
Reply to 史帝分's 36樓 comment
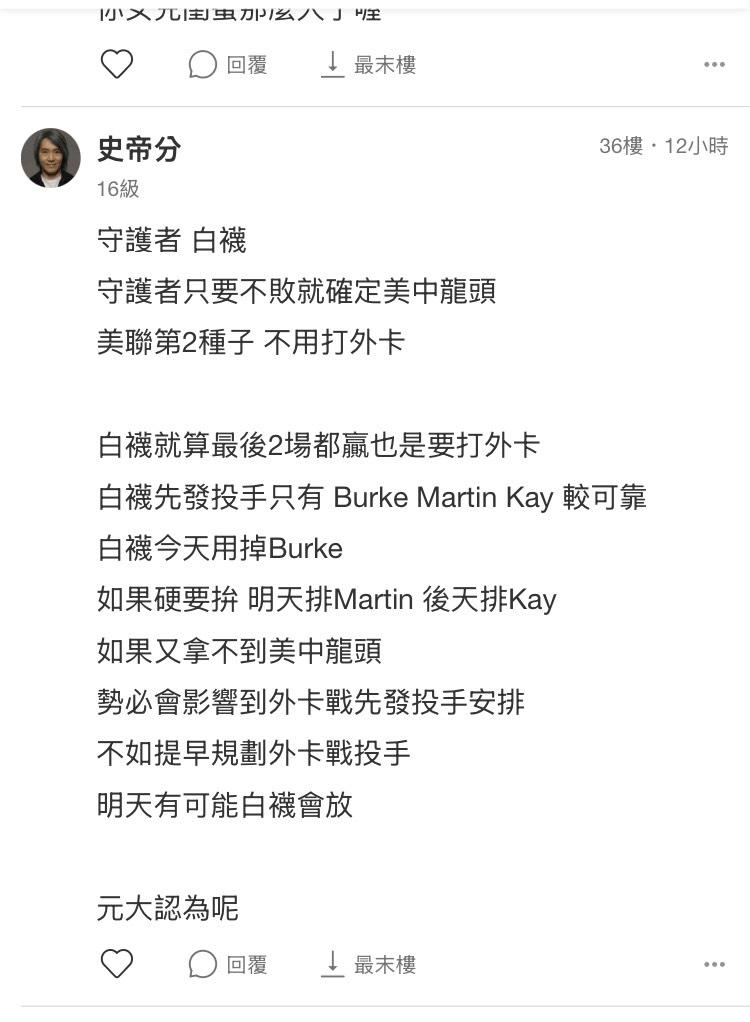(228, 964)
